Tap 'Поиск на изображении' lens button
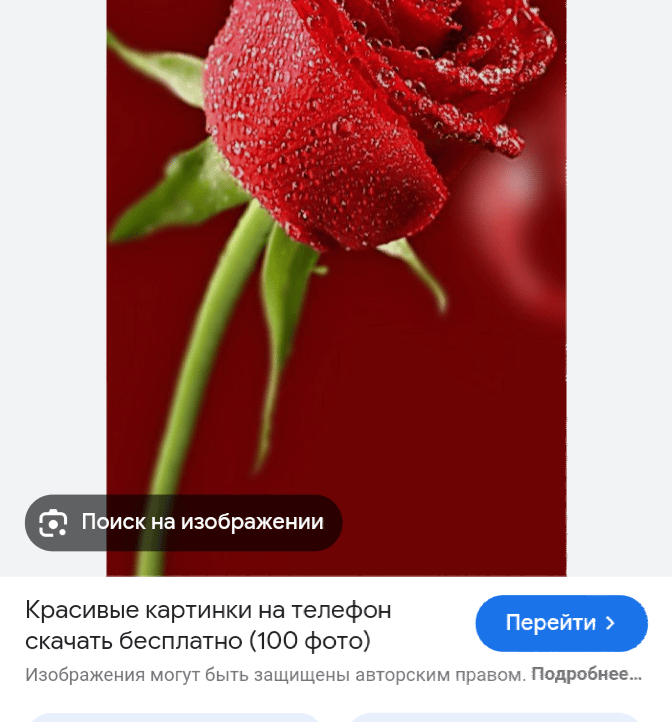Viewport: 672px width, 722px height. [x=183, y=522]
